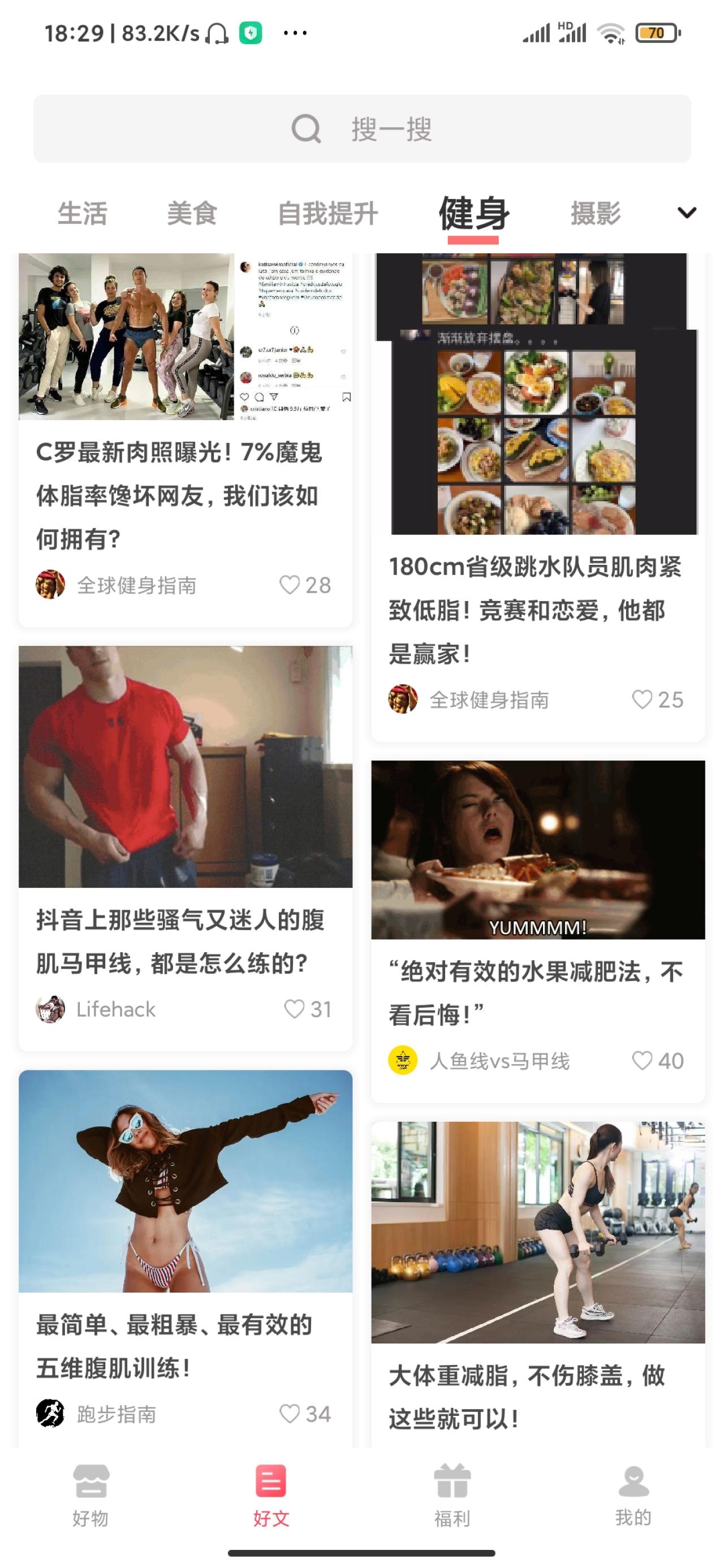Open the 搜一搜 search box

click(x=361, y=128)
